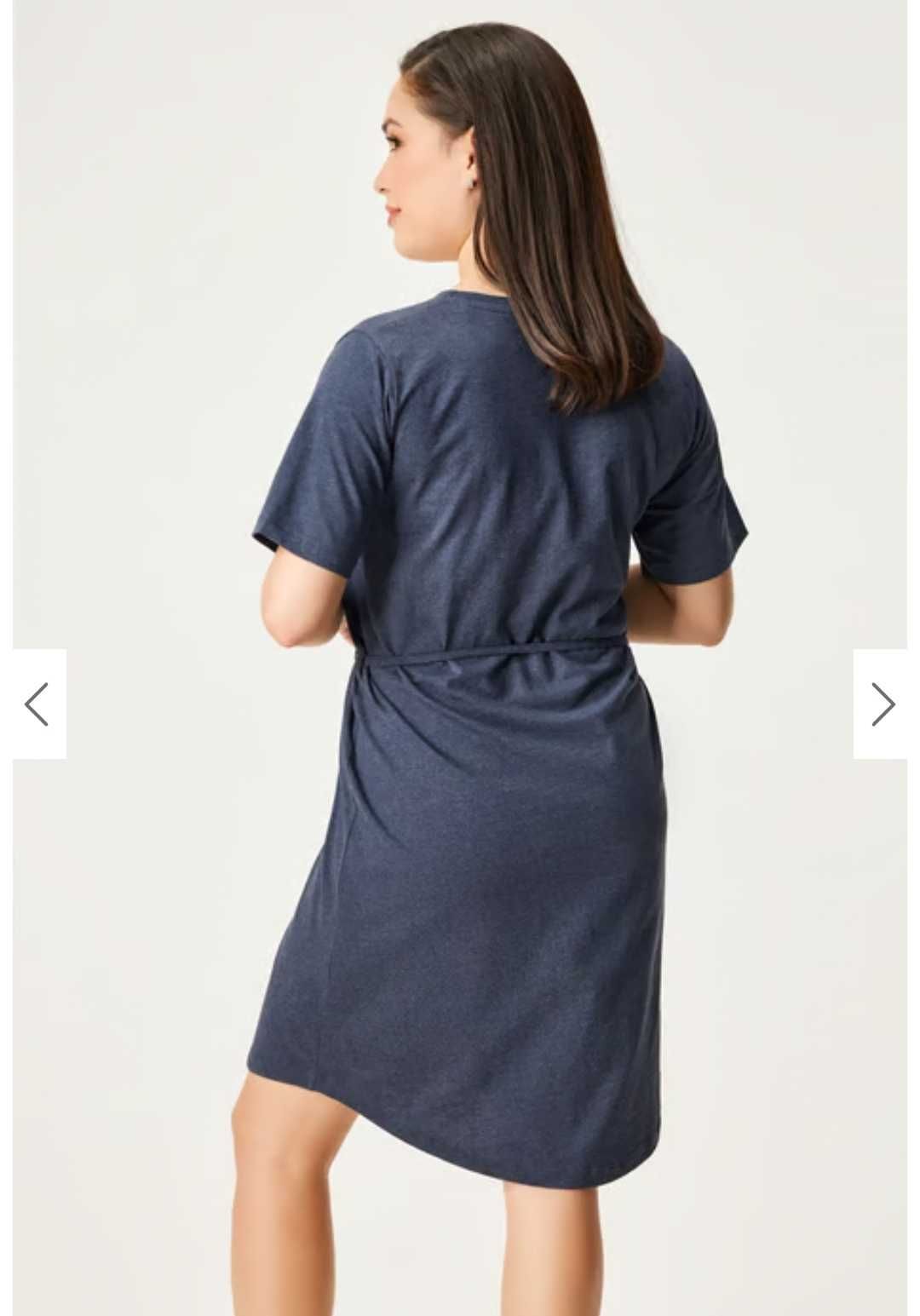Go to the next product photo

pyautogui.click(x=881, y=704)
